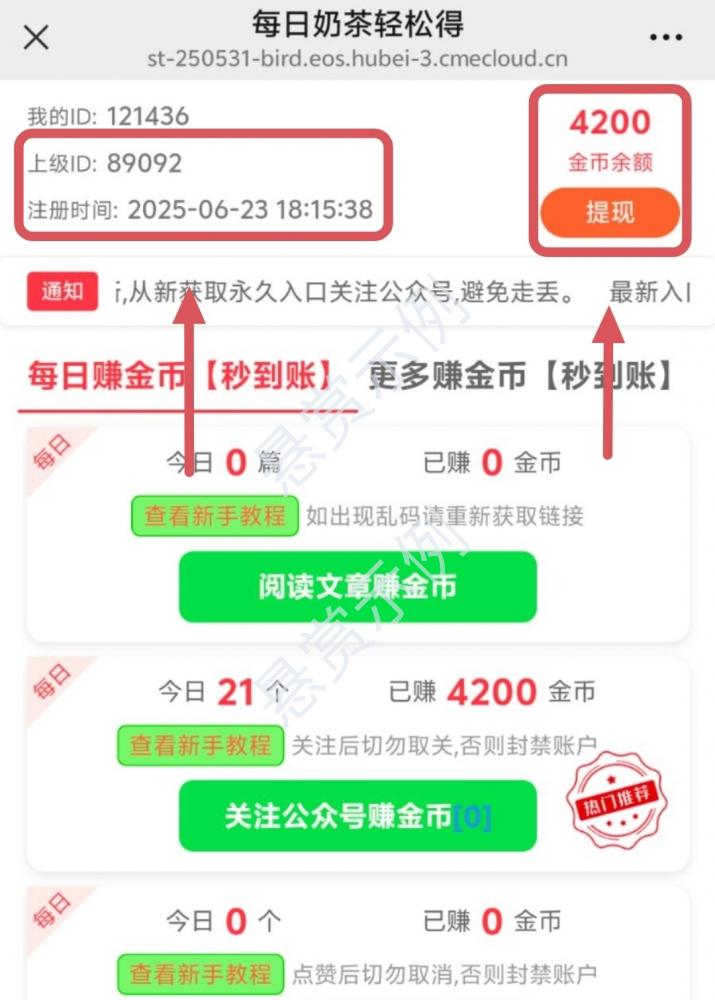This screenshot has height=1000, width=715.
Task: Open 查看新手教程 in the likes card
Action: pyautogui.click(x=201, y=973)
